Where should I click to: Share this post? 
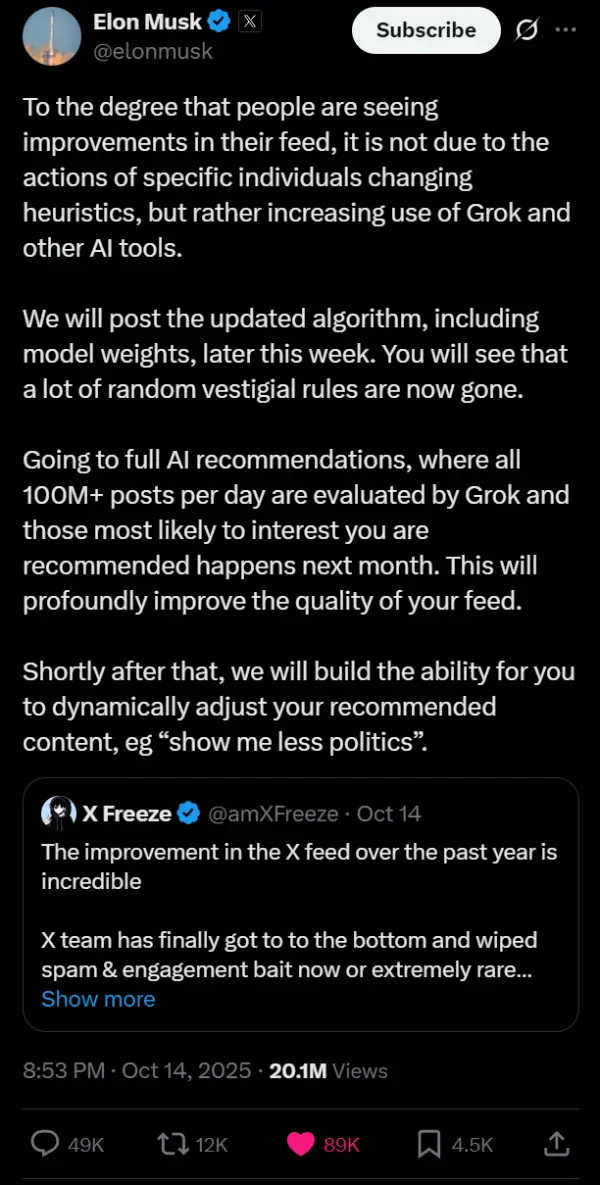pyautogui.click(x=558, y=1142)
